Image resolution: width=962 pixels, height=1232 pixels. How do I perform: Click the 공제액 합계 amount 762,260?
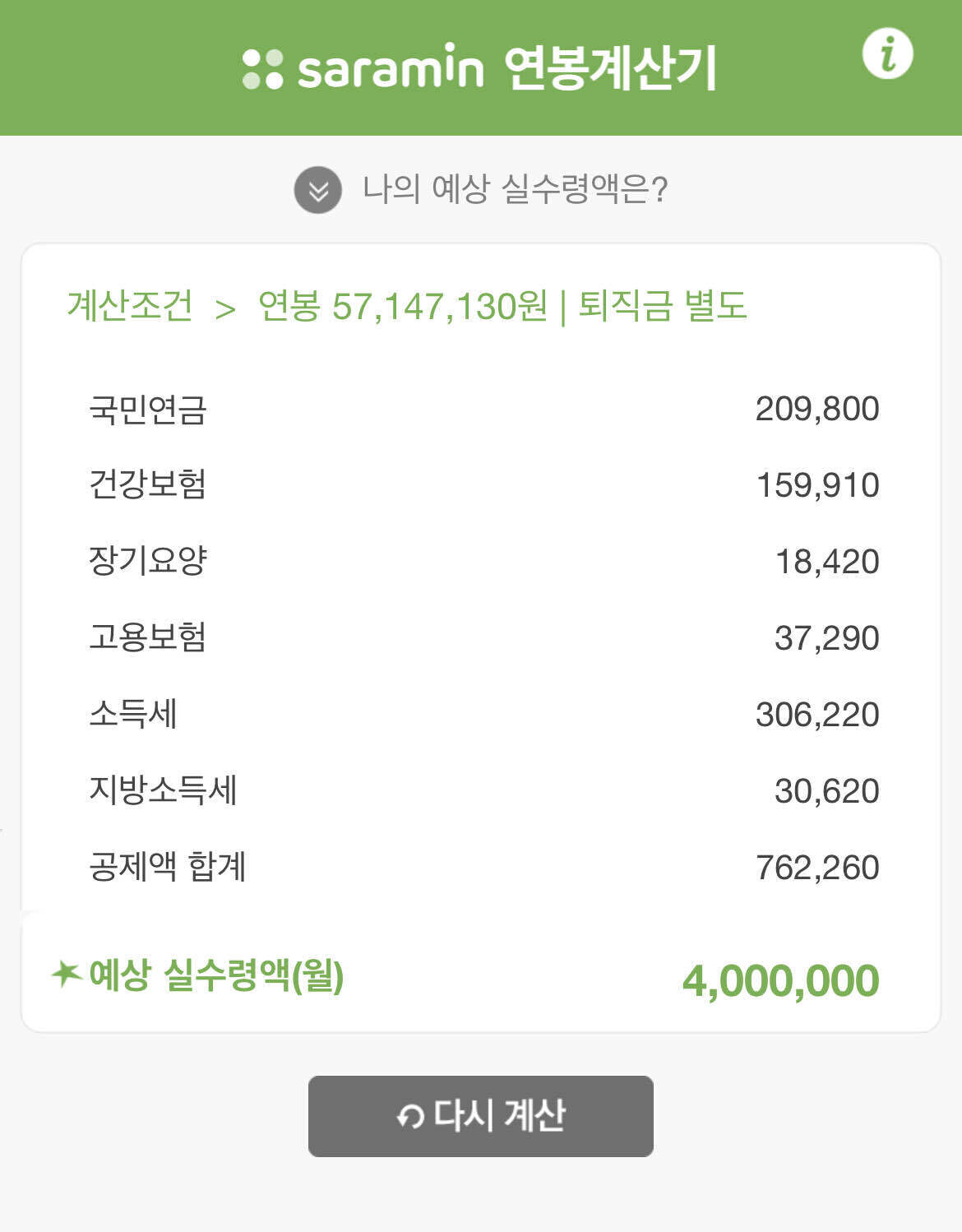click(817, 865)
